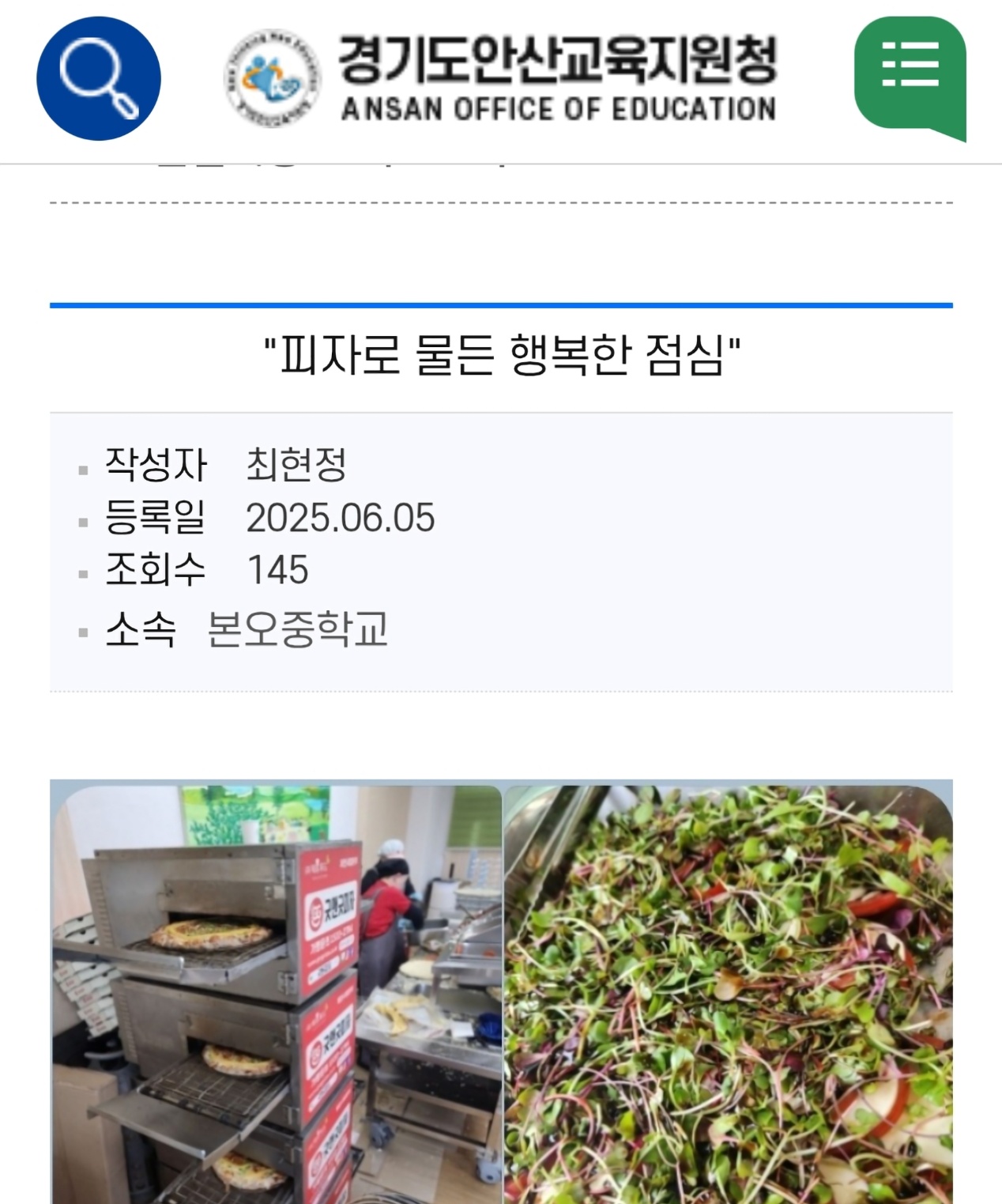The image size is (1002, 1204).
Task: Open the pizza and salad photo
Action: tap(501, 991)
